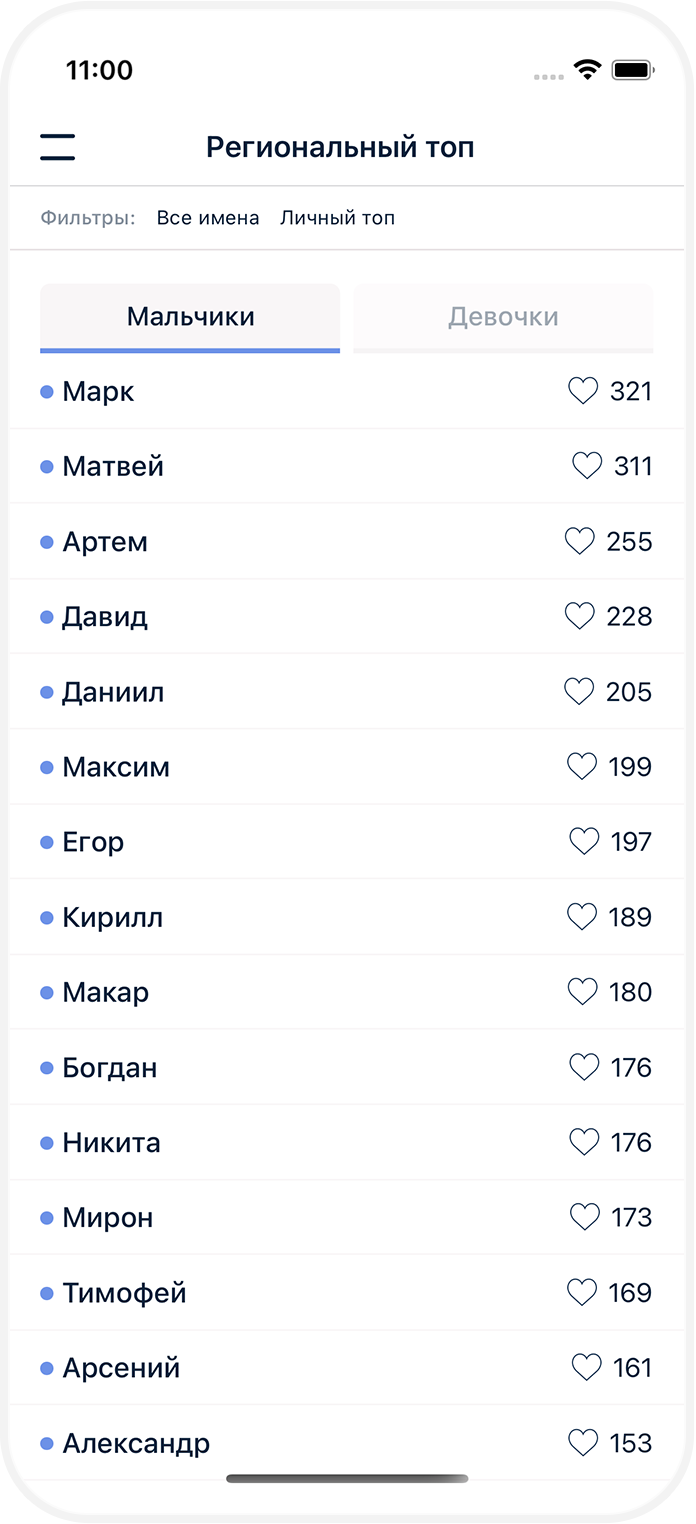Open the Никита name row
Image resolution: width=696 pixels, height=1524 pixels.
(347, 1142)
